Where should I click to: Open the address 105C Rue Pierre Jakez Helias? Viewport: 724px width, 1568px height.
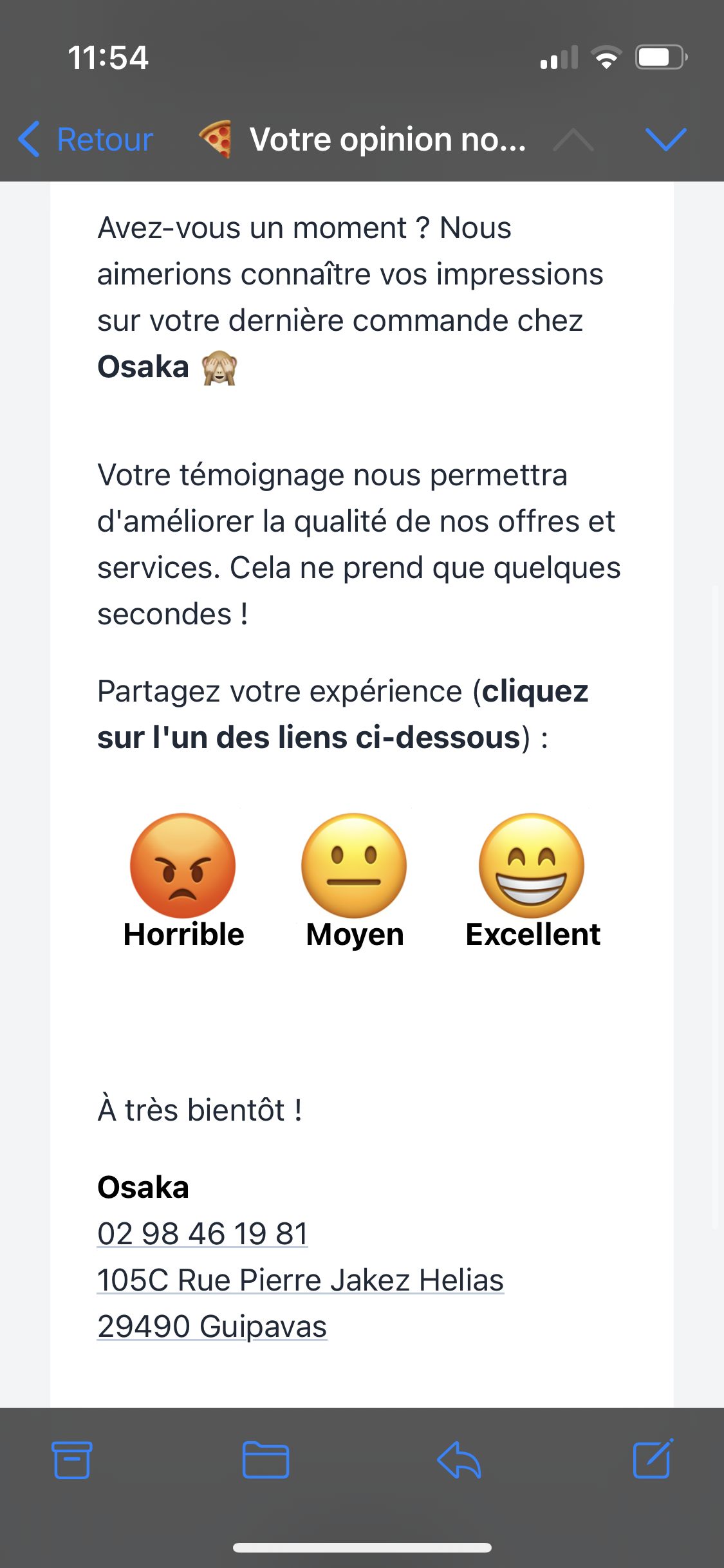pos(301,1280)
